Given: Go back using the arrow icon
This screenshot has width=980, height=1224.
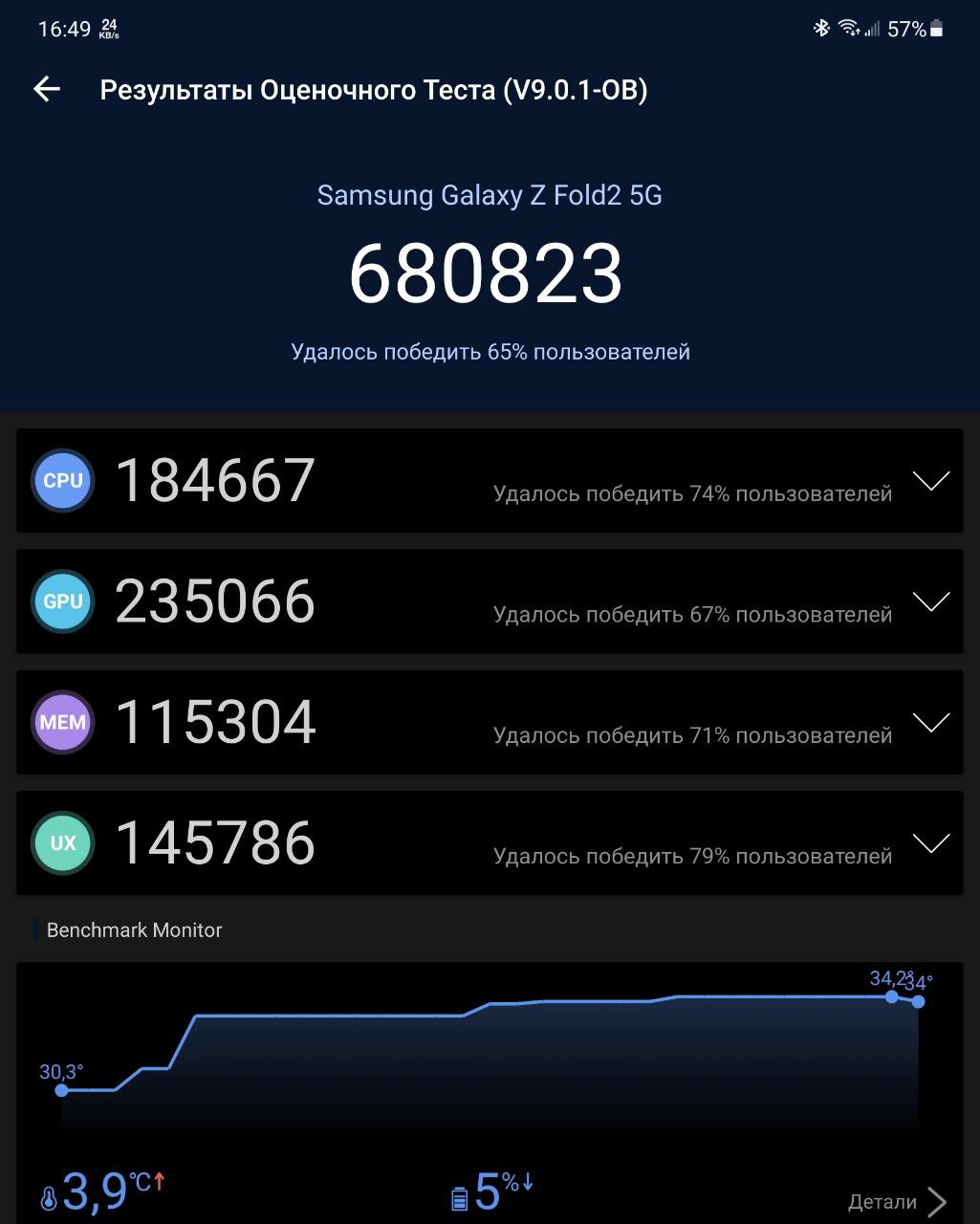Looking at the screenshot, I should (x=46, y=90).
